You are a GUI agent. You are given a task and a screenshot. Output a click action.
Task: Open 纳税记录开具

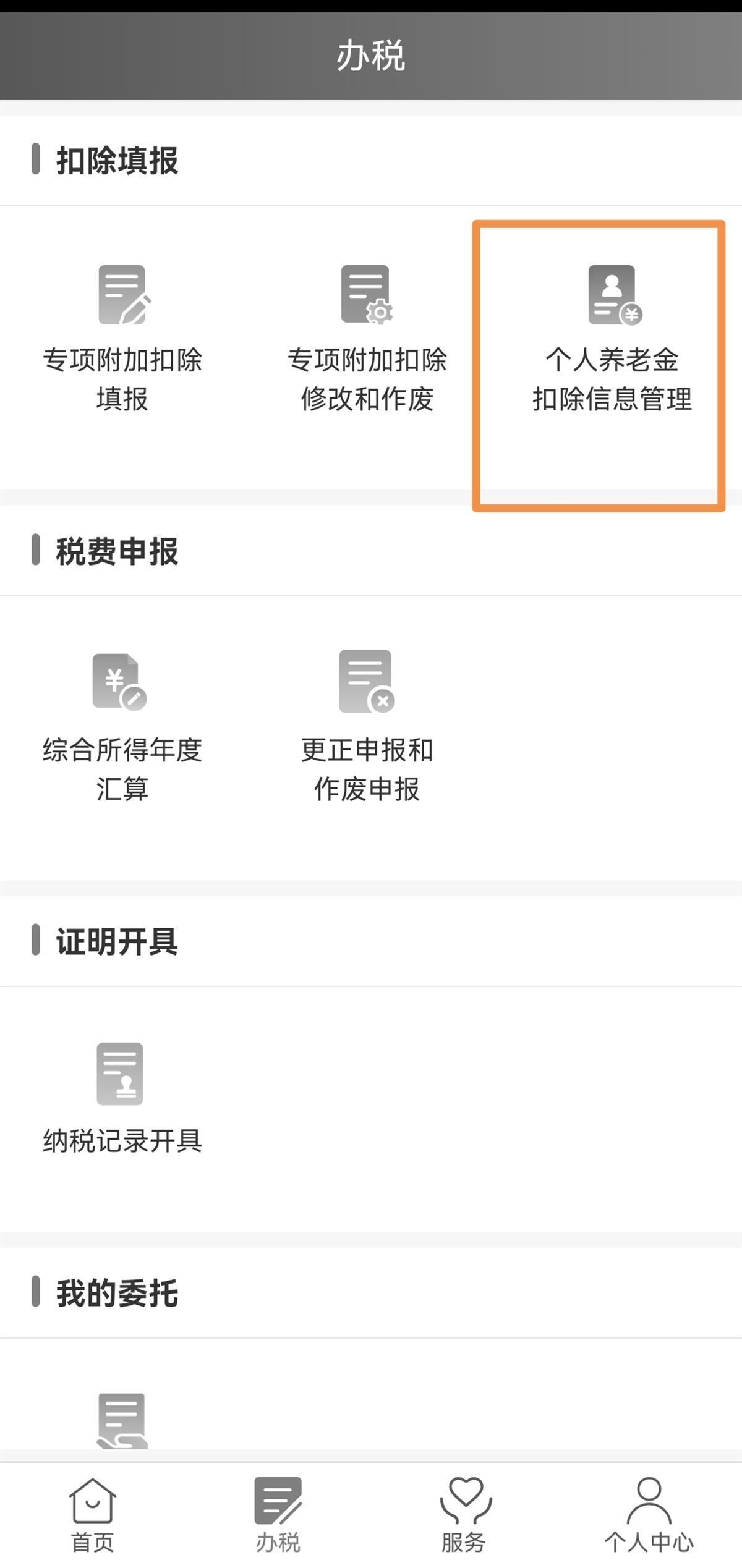(x=122, y=1099)
